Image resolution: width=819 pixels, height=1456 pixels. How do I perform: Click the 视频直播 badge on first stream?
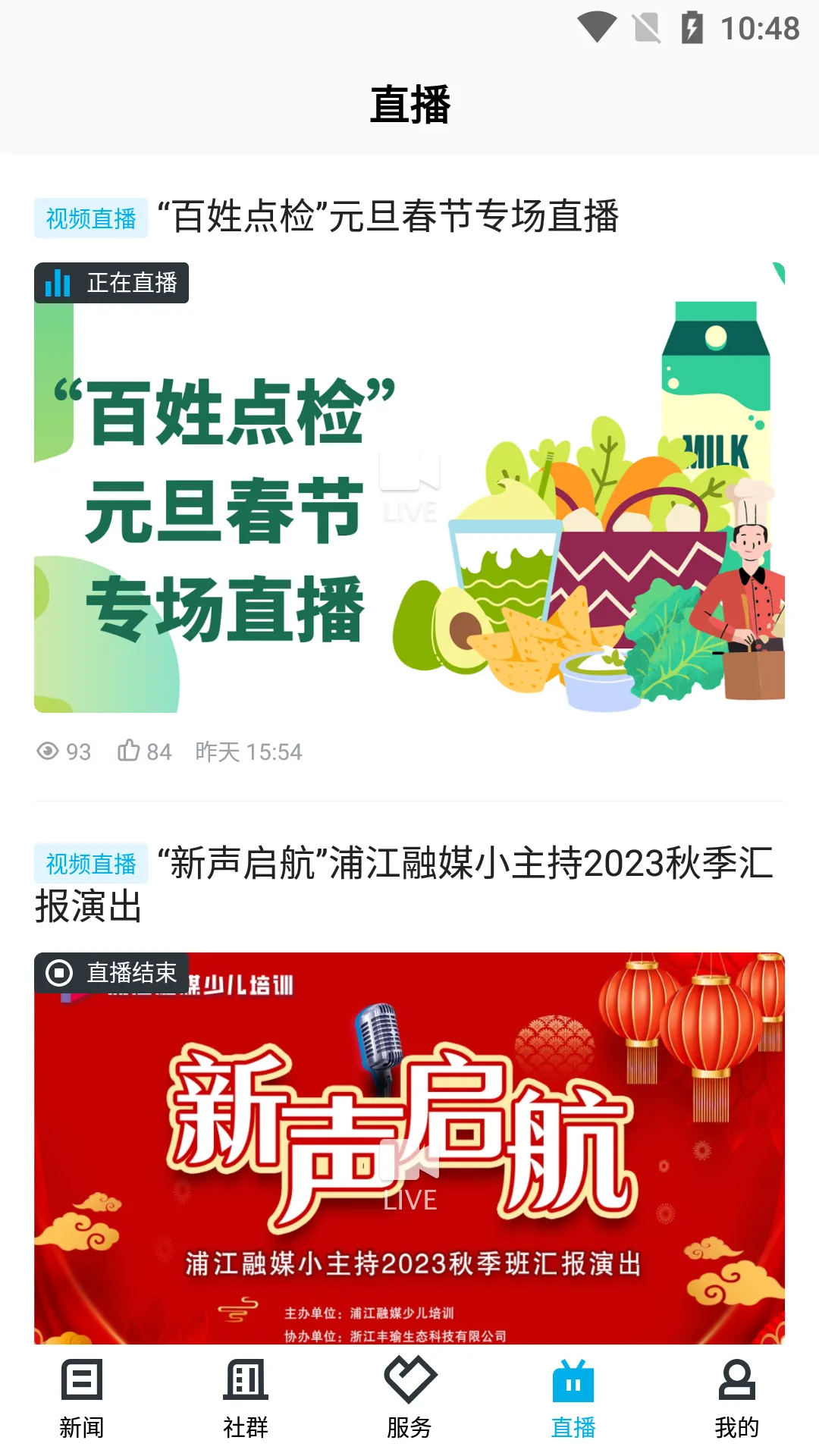91,218
